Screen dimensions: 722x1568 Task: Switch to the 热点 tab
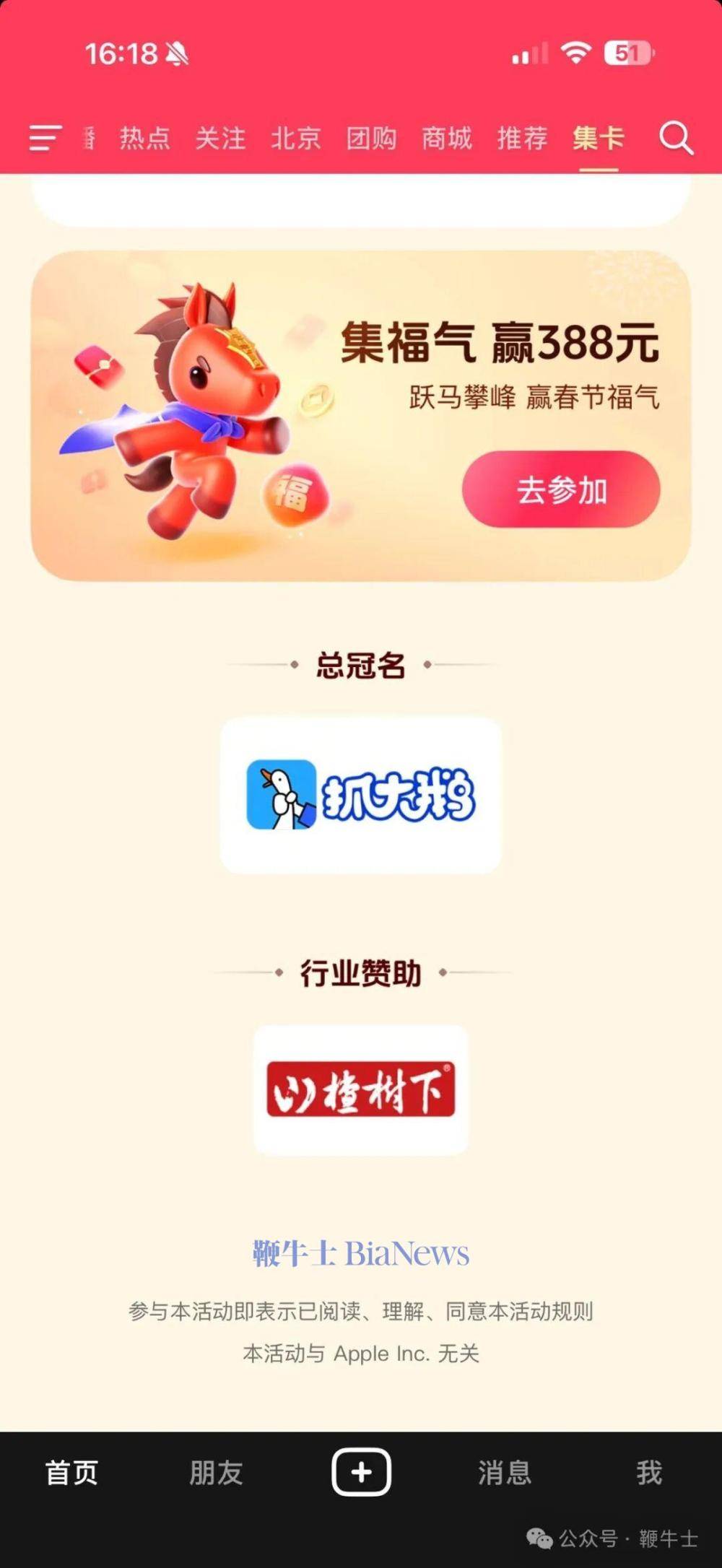coord(144,137)
